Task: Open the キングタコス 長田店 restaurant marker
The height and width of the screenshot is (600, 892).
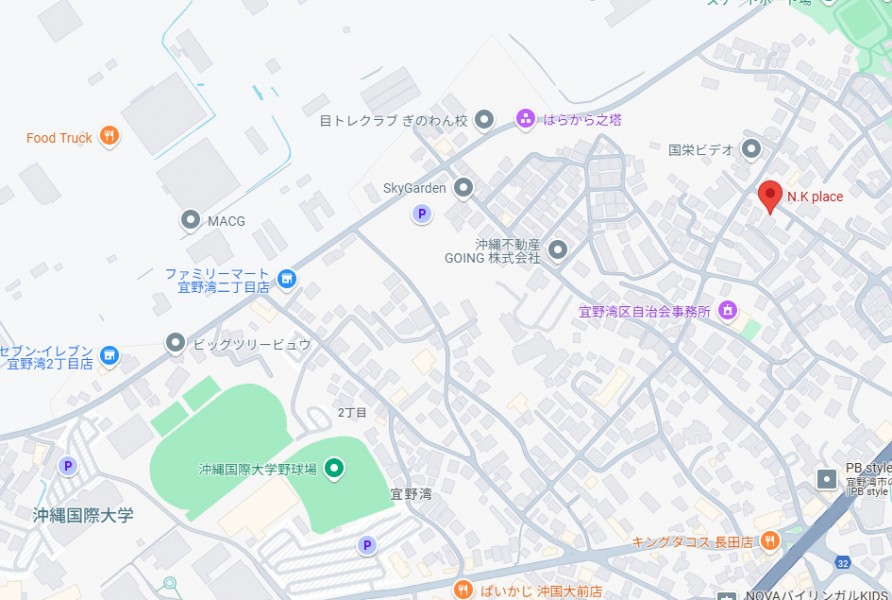Action: 769,541
